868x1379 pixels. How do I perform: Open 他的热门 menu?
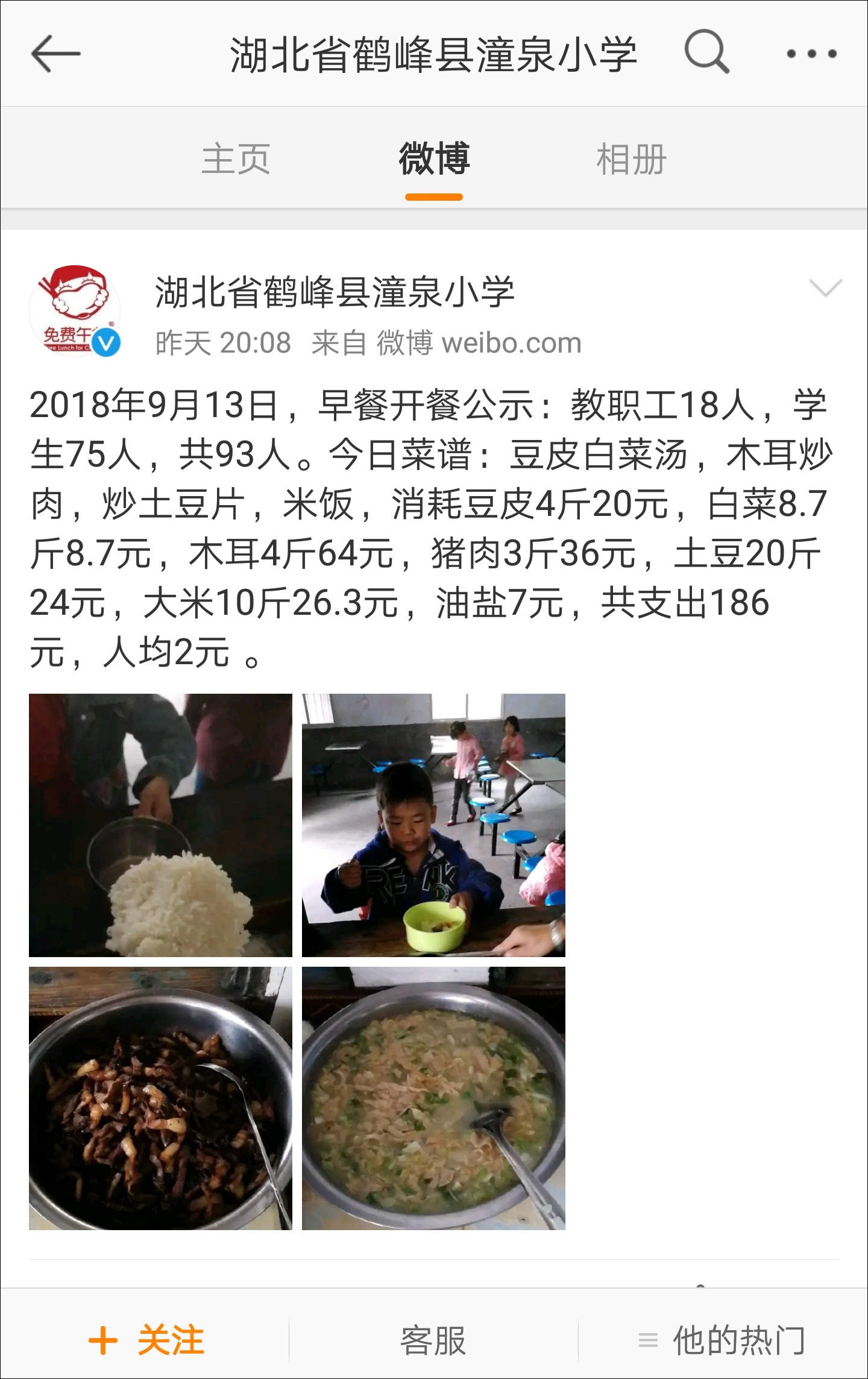coord(722,1340)
